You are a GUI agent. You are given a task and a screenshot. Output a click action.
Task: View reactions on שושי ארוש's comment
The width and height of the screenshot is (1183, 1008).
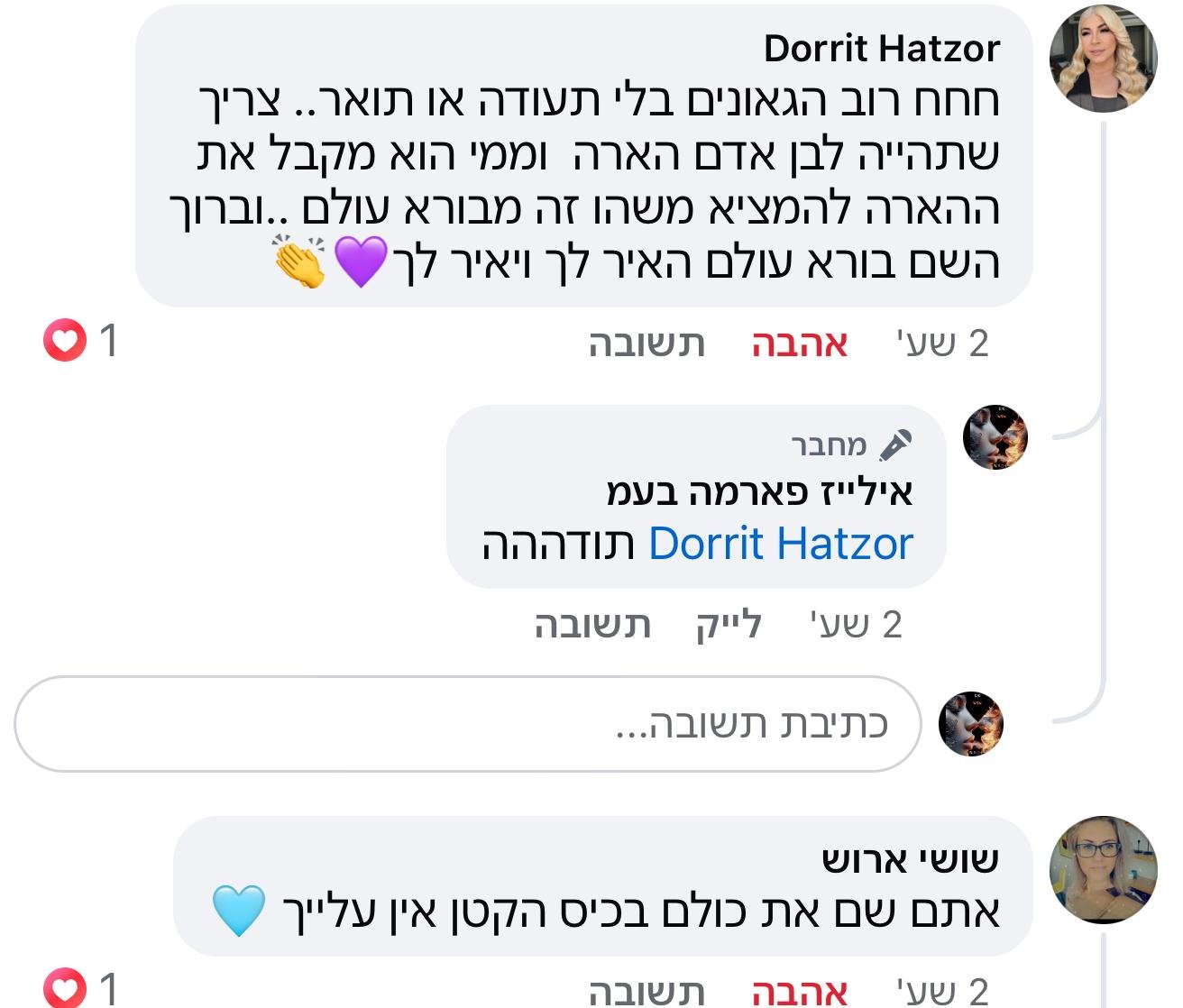click(81, 988)
